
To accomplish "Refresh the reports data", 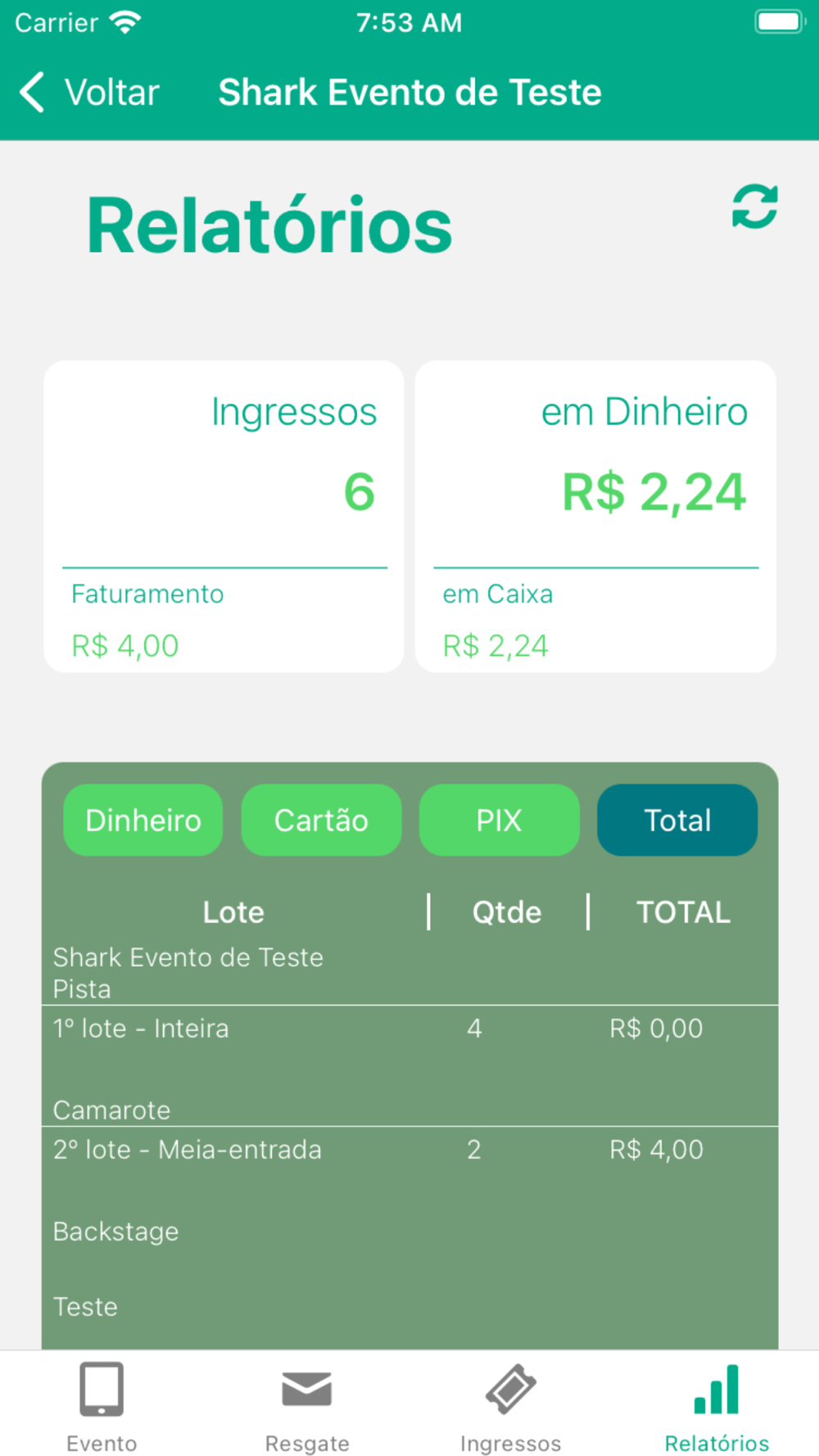I will (754, 206).
